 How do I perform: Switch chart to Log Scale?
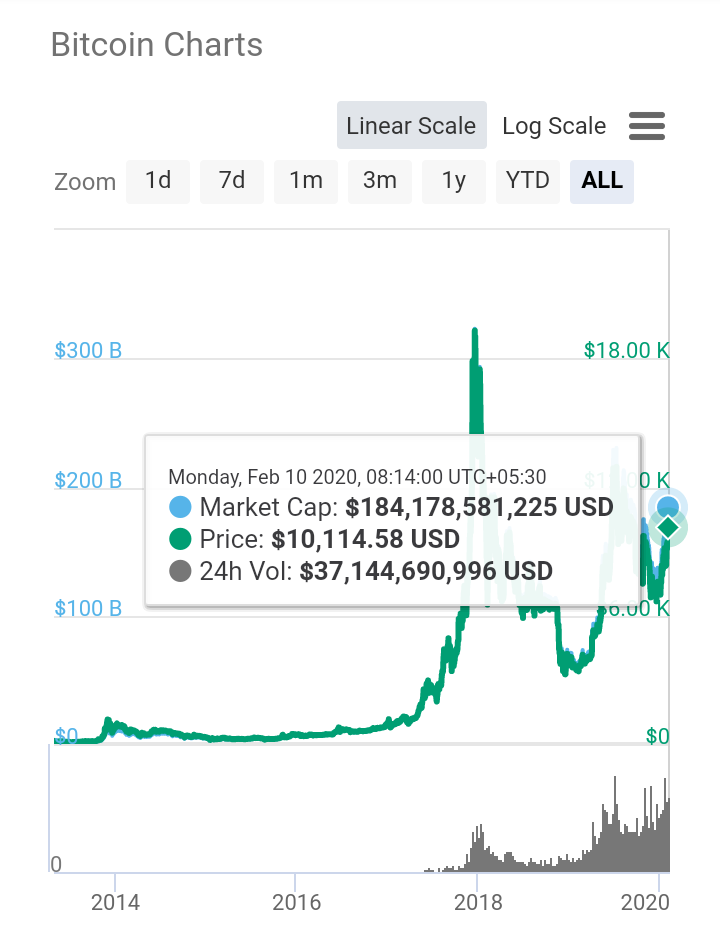point(554,126)
